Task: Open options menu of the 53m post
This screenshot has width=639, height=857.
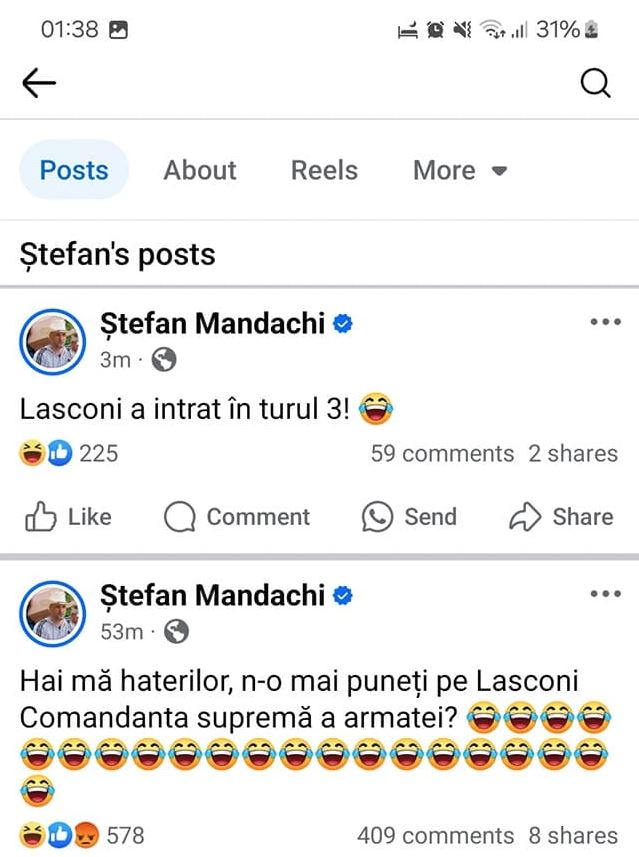Action: (x=605, y=594)
